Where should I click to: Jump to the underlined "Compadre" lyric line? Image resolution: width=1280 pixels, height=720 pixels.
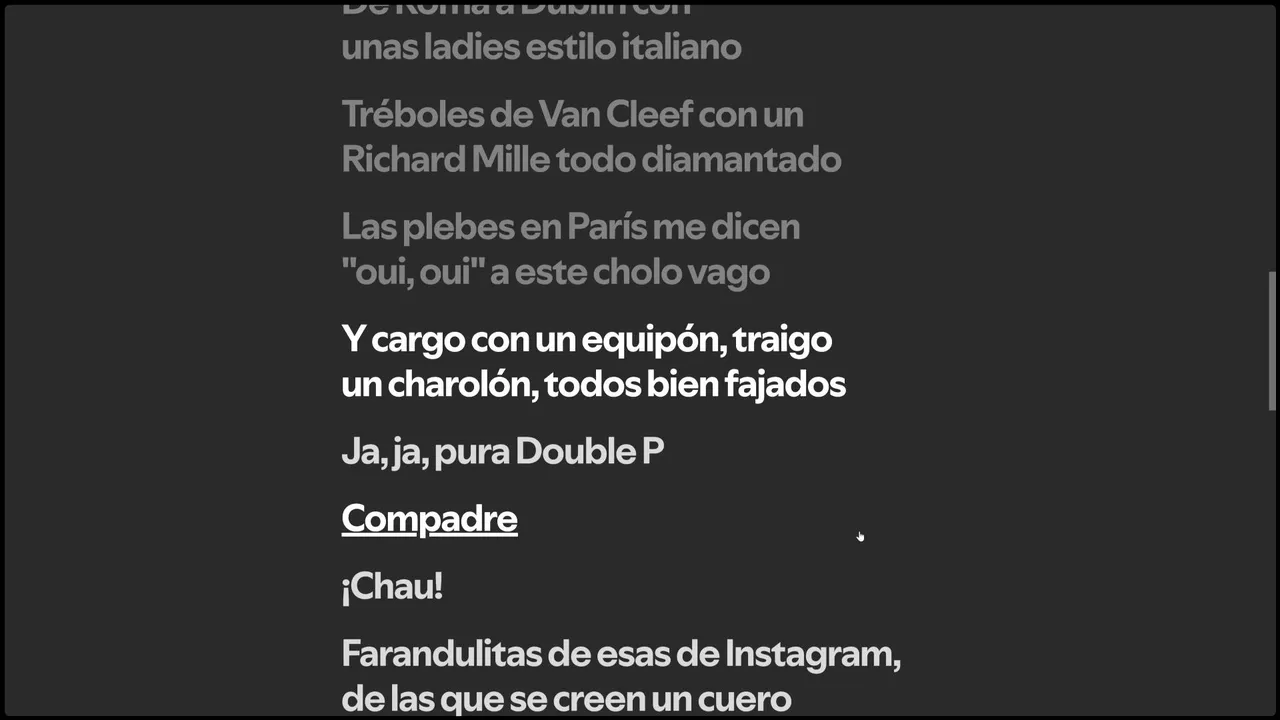(429, 519)
